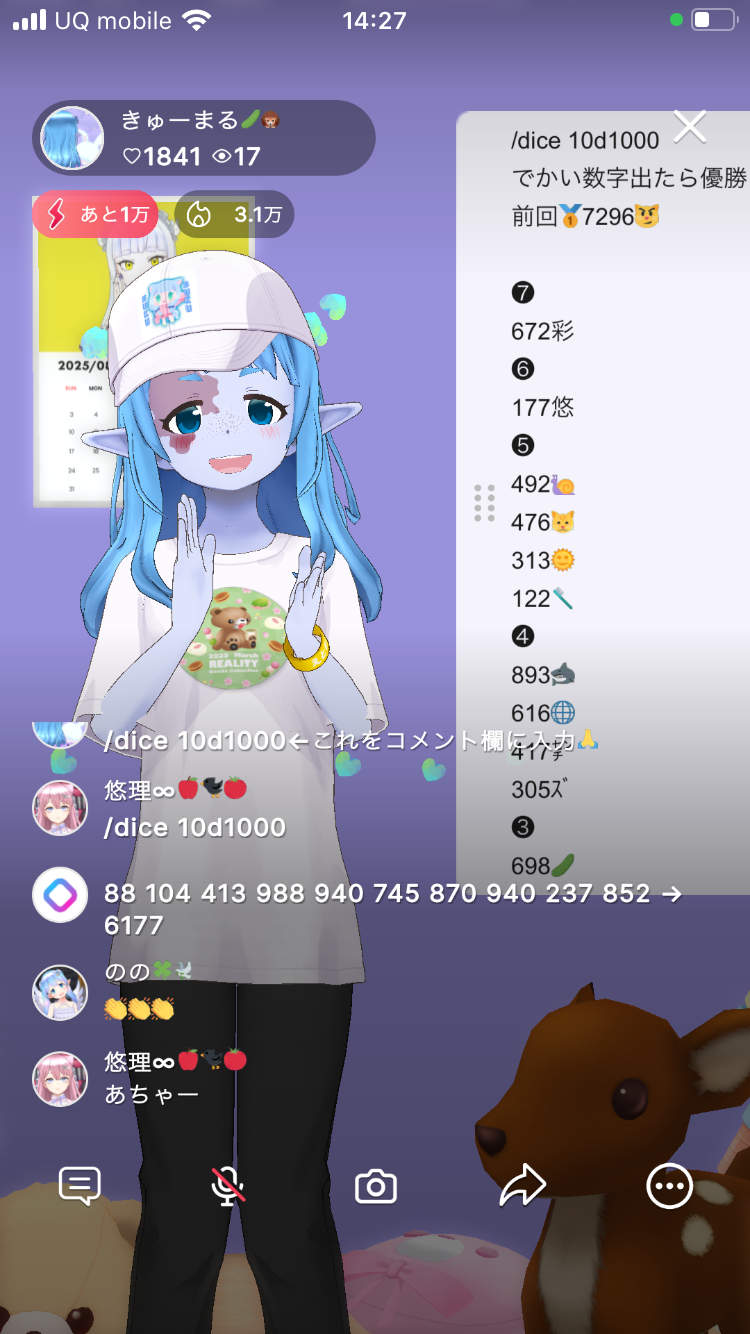The width and height of the screenshot is (750, 1334).
Task: Open the comment input icon
Action: pyautogui.click(x=80, y=1186)
